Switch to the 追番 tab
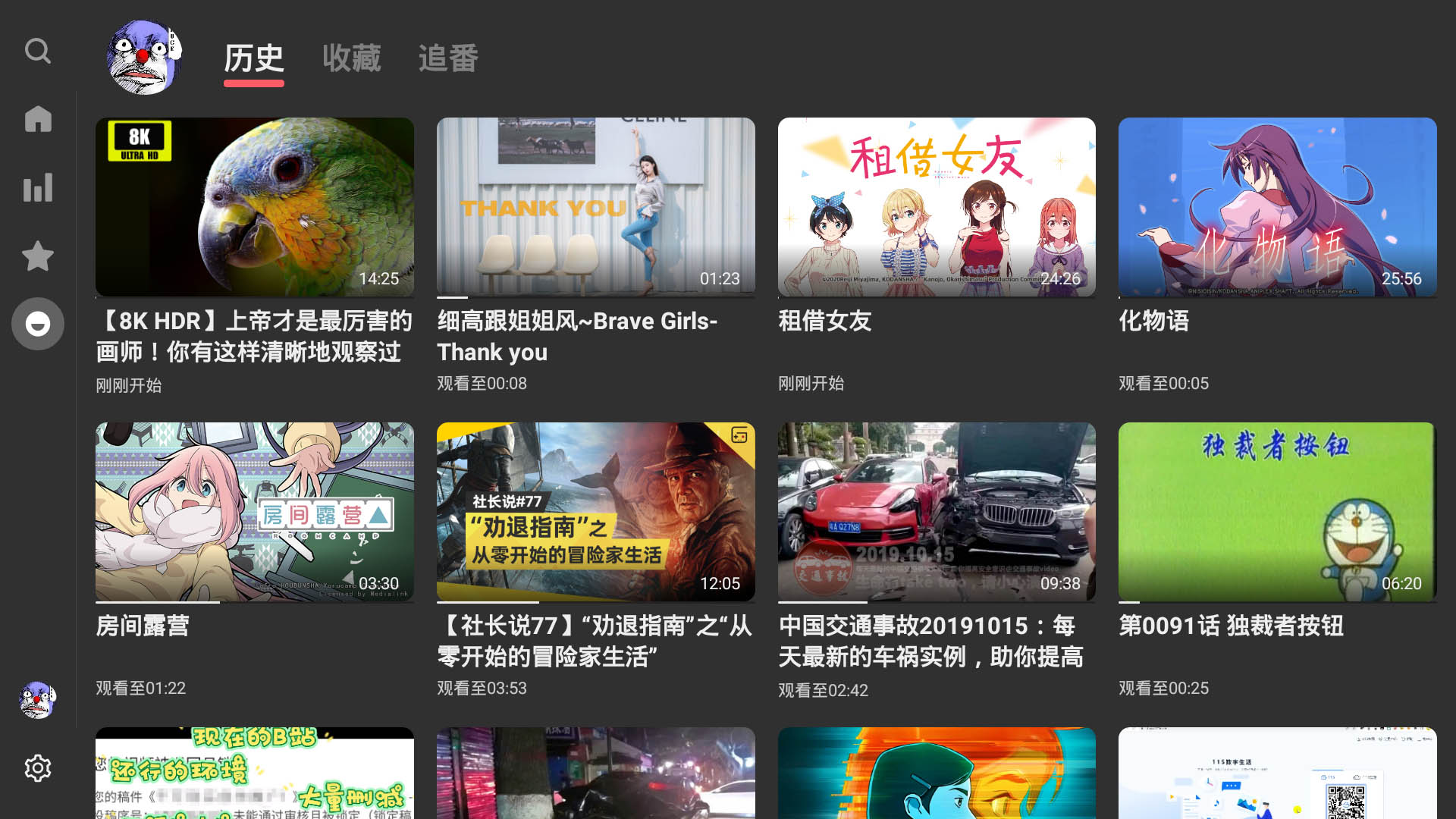 click(448, 58)
